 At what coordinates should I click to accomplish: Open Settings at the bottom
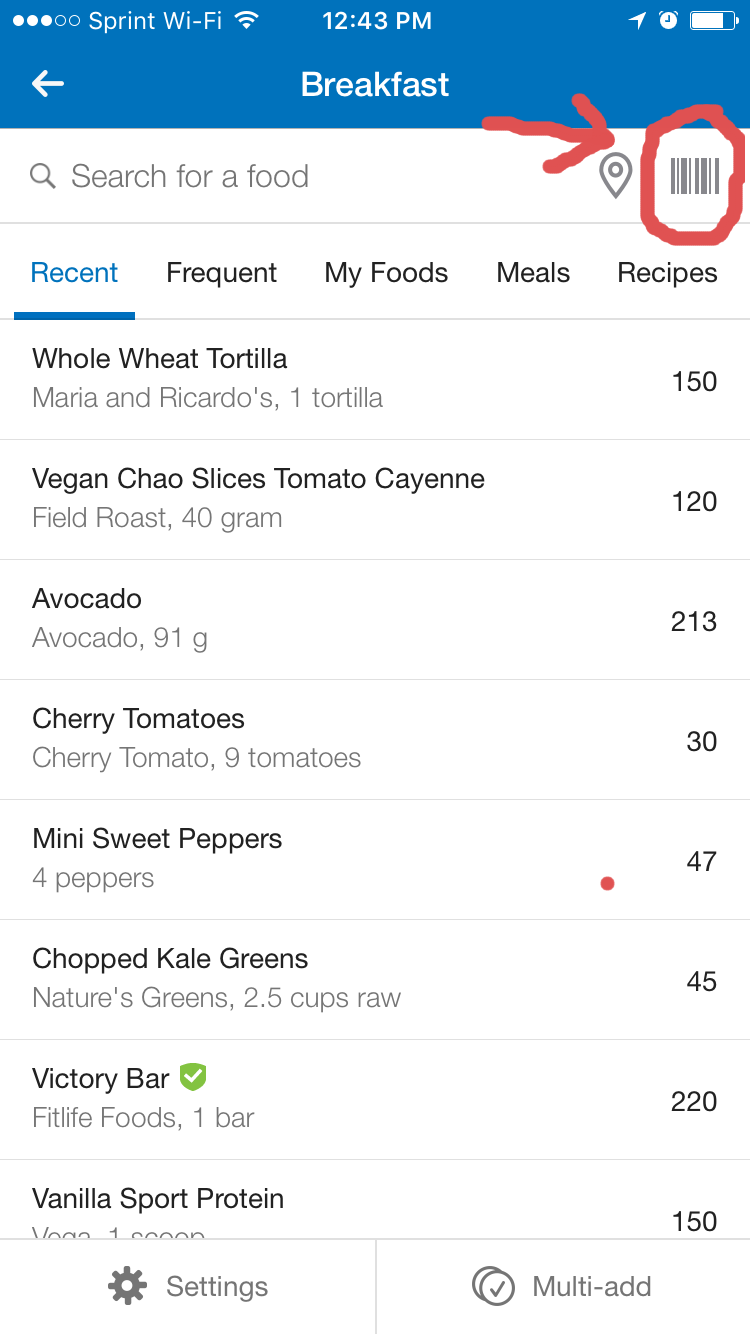pyautogui.click(x=188, y=1286)
